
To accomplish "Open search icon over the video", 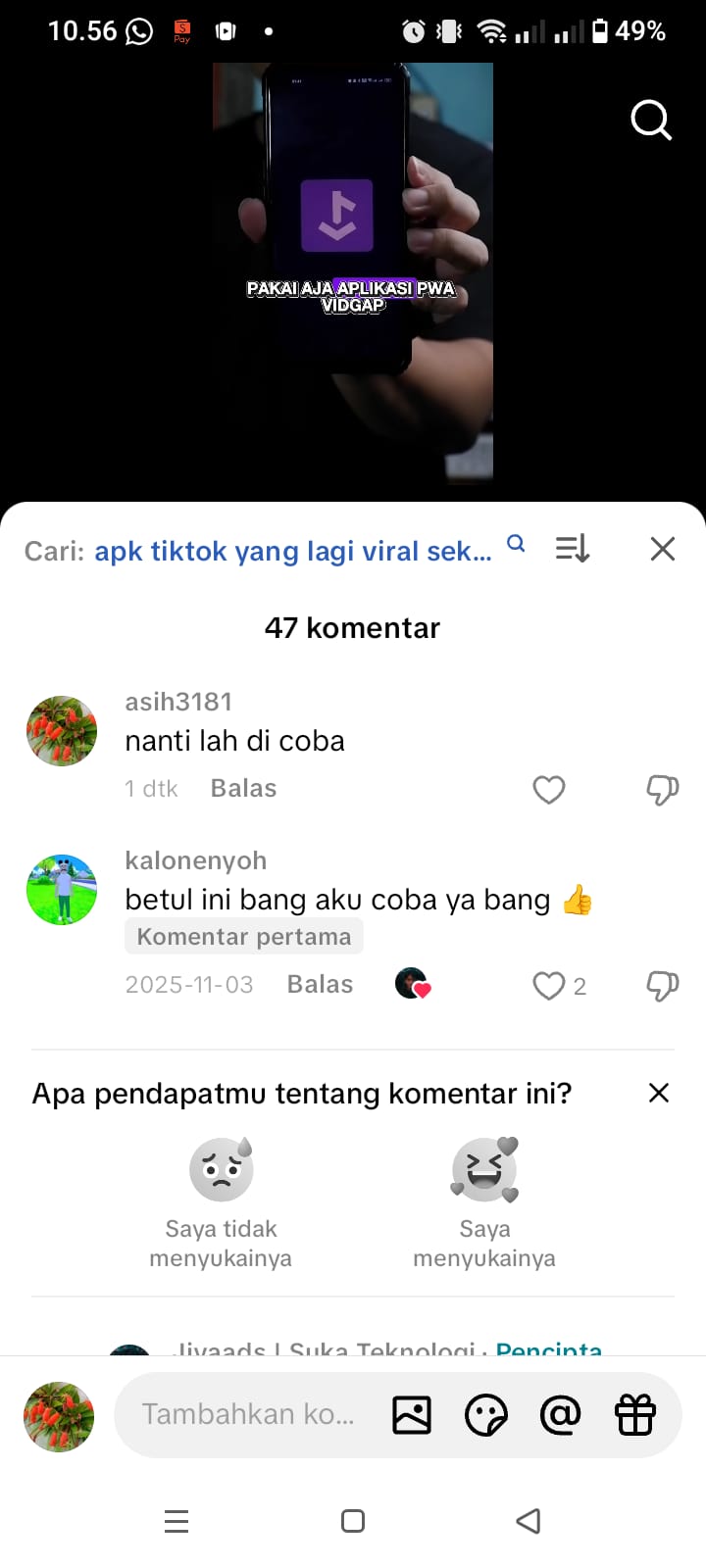I will click(x=650, y=121).
